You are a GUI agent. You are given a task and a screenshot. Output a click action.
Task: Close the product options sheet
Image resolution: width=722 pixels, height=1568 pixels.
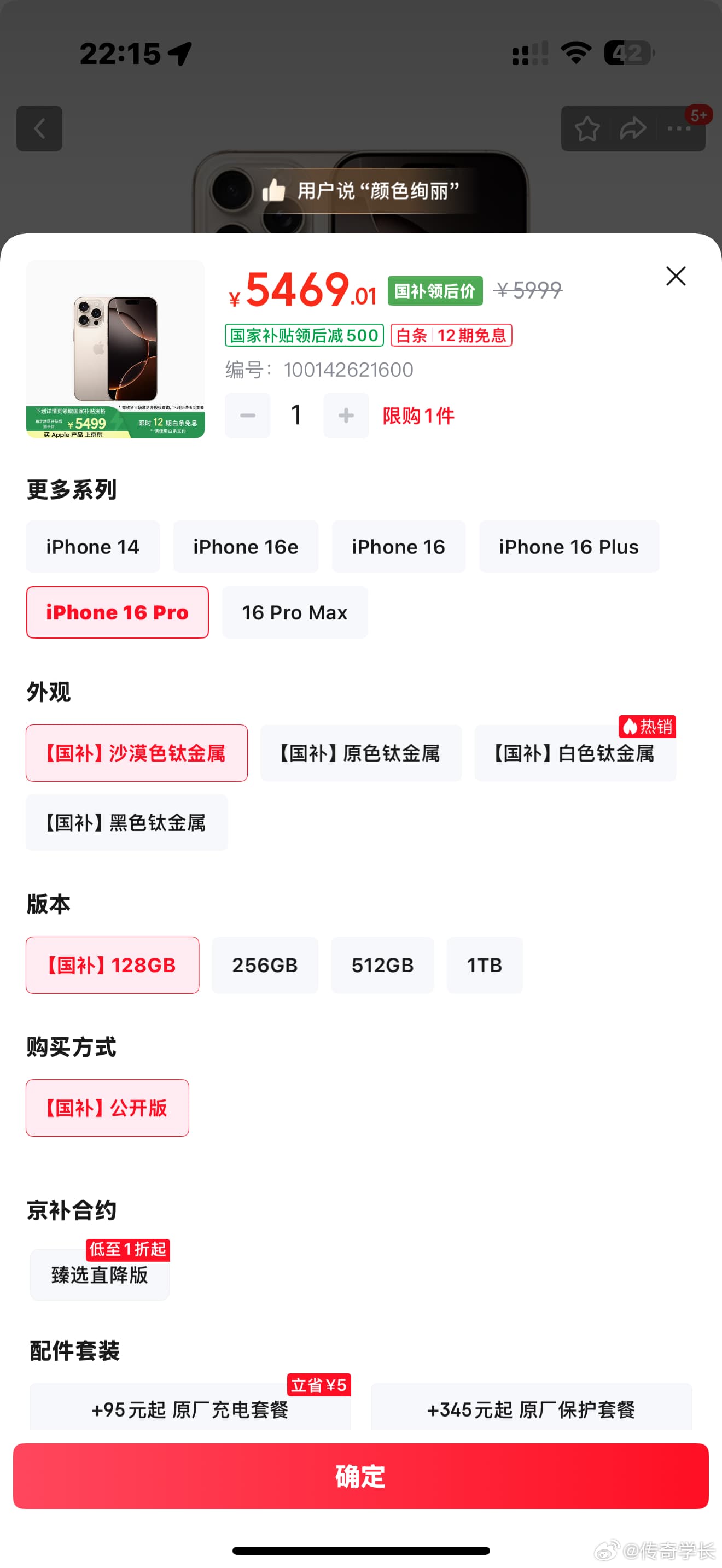(675, 276)
